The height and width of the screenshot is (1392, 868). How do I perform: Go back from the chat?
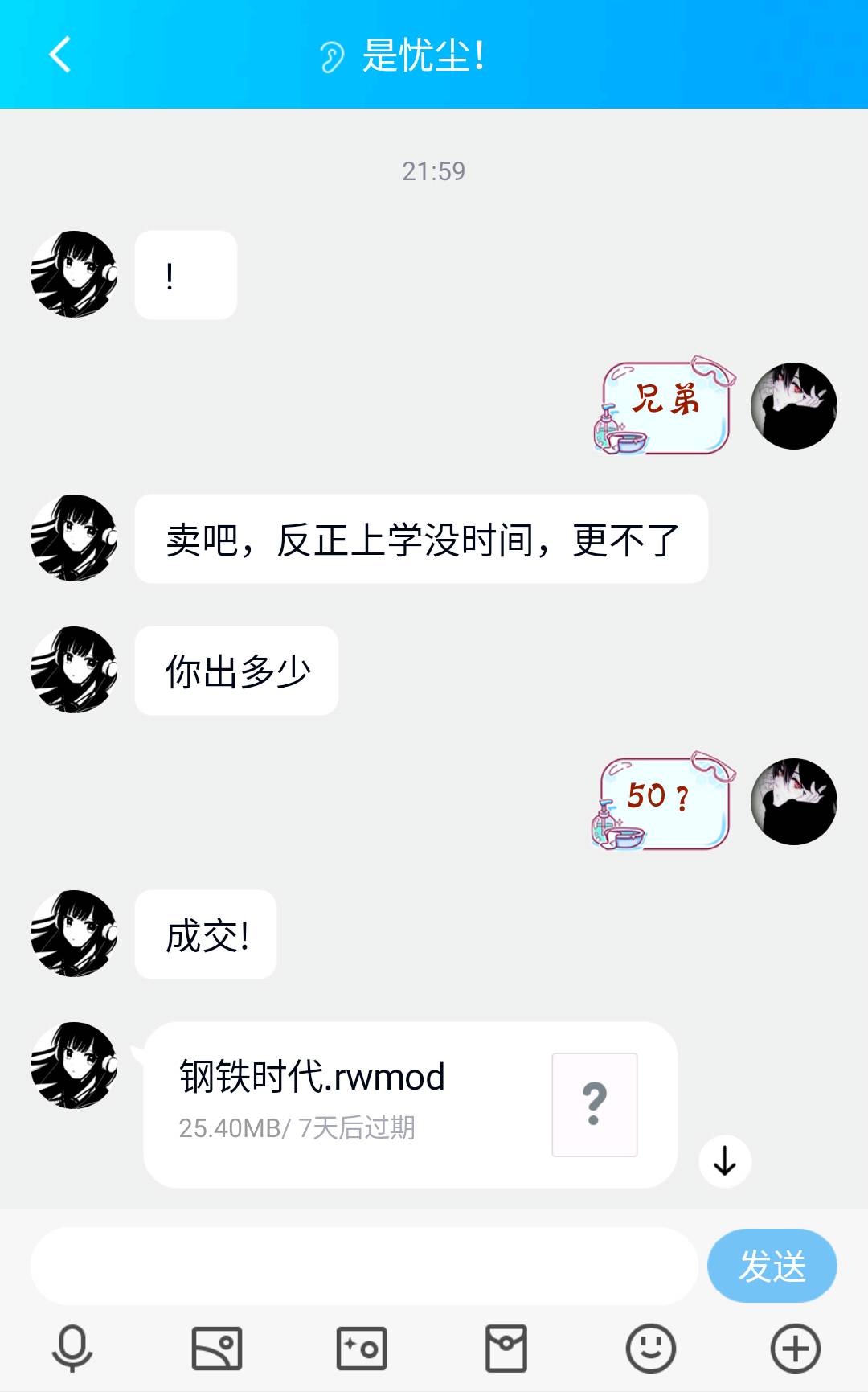pyautogui.click(x=60, y=55)
